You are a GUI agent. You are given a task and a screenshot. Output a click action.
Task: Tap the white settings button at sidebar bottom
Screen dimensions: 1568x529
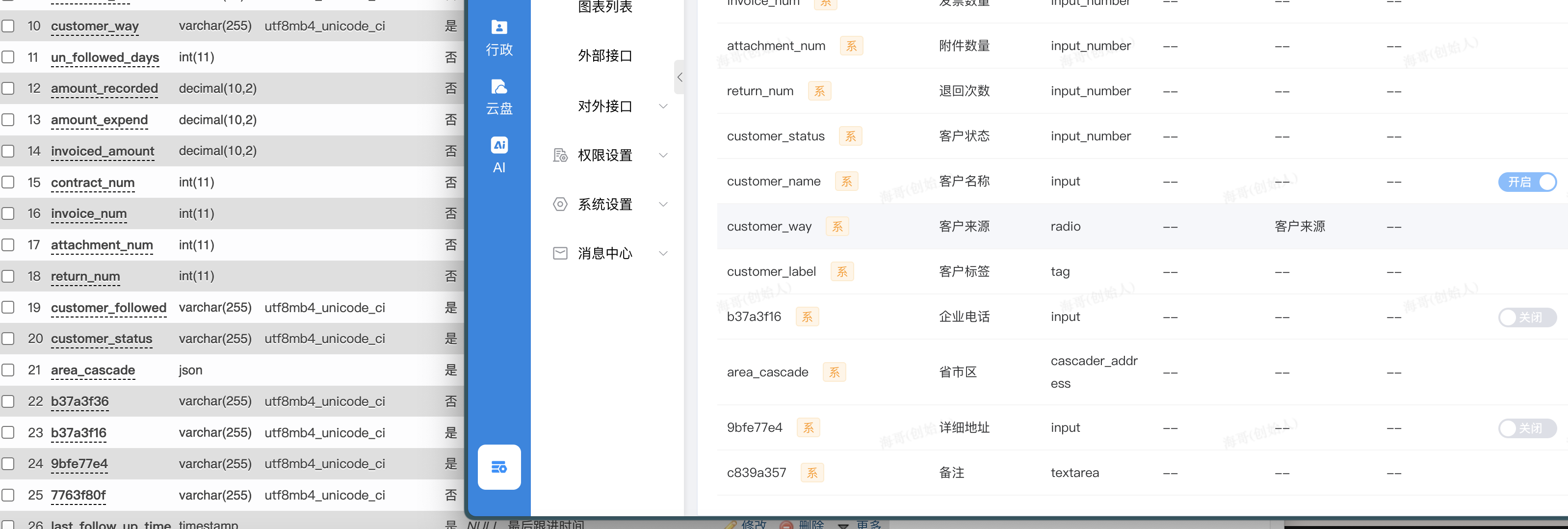pos(498,467)
